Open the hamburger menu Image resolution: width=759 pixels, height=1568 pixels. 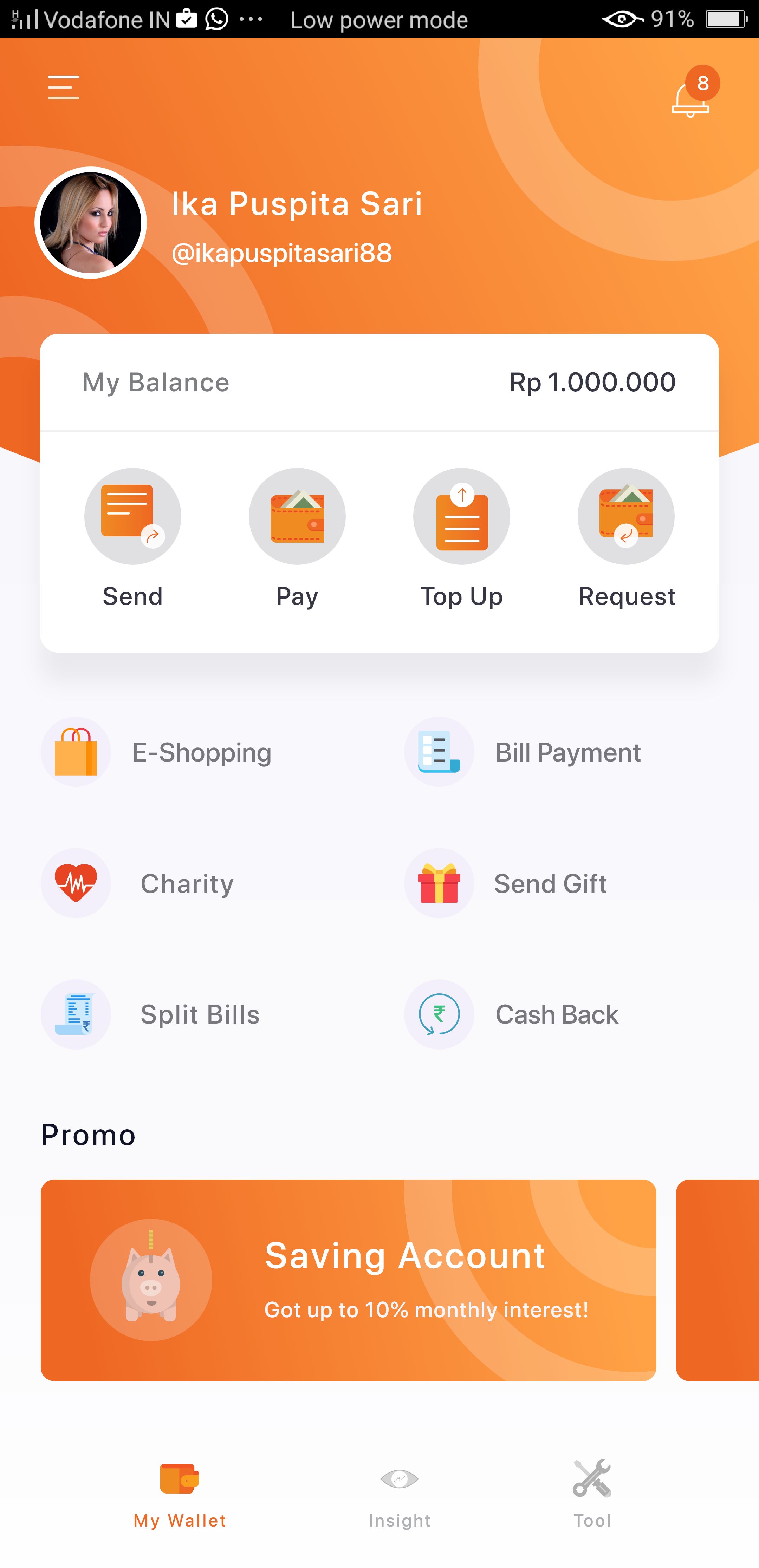(63, 87)
